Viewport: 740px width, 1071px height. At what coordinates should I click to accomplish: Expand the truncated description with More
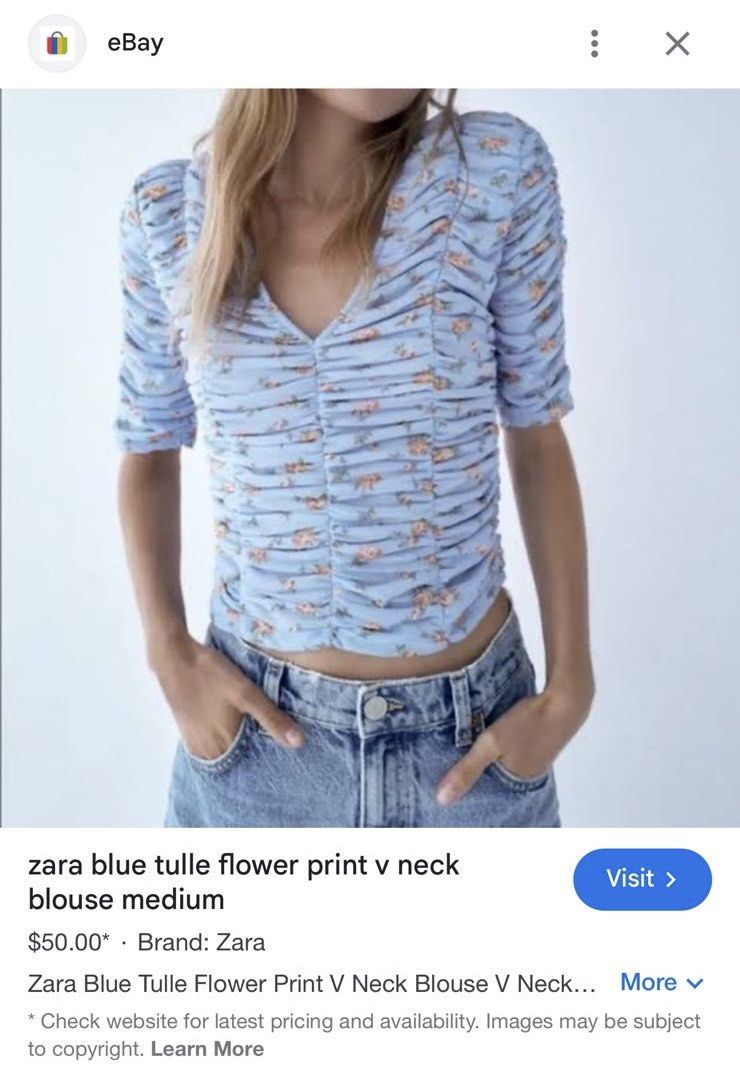[x=650, y=982]
